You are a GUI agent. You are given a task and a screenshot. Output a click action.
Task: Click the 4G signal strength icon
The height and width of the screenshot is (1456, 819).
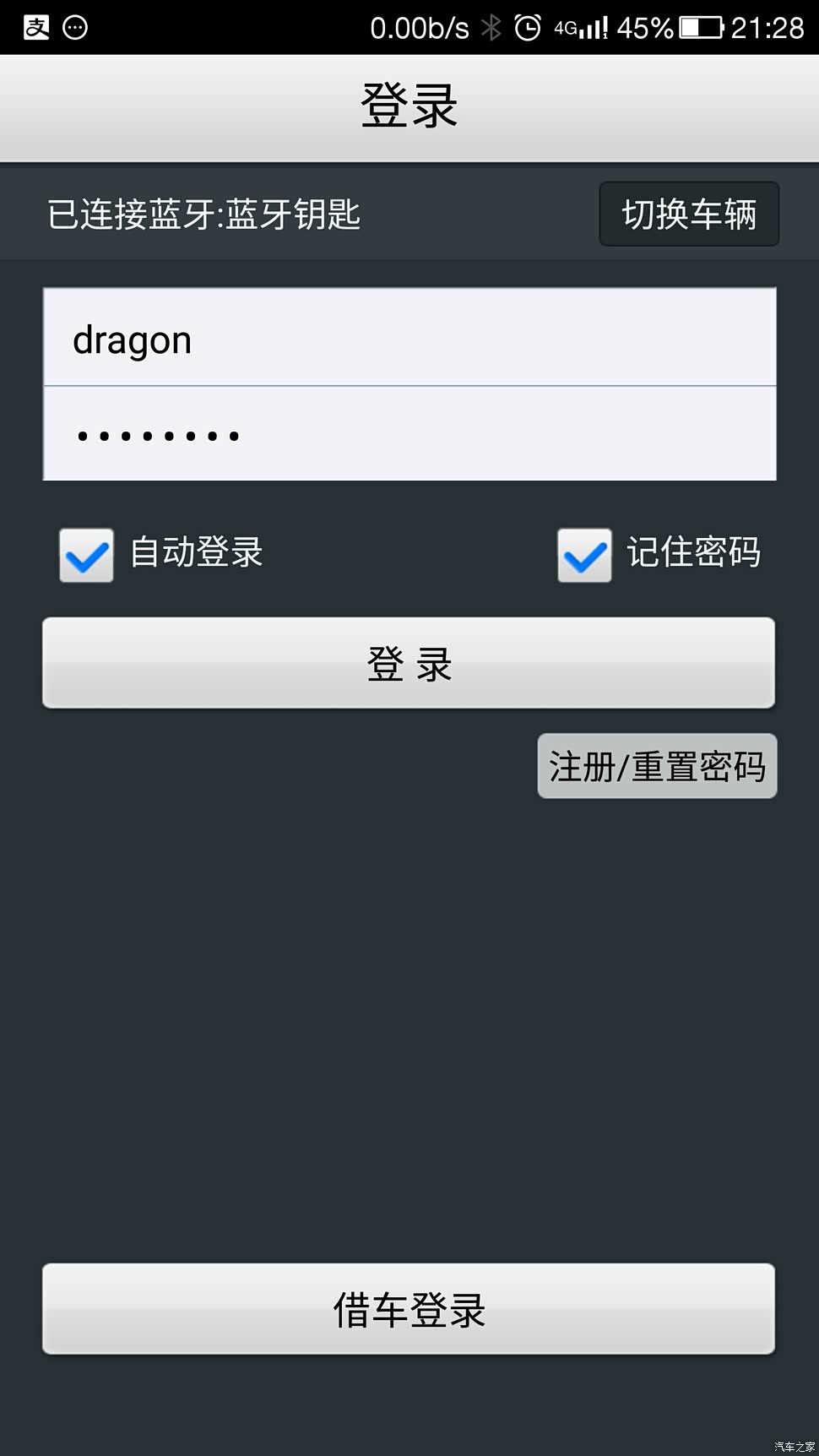pyautogui.click(x=582, y=26)
